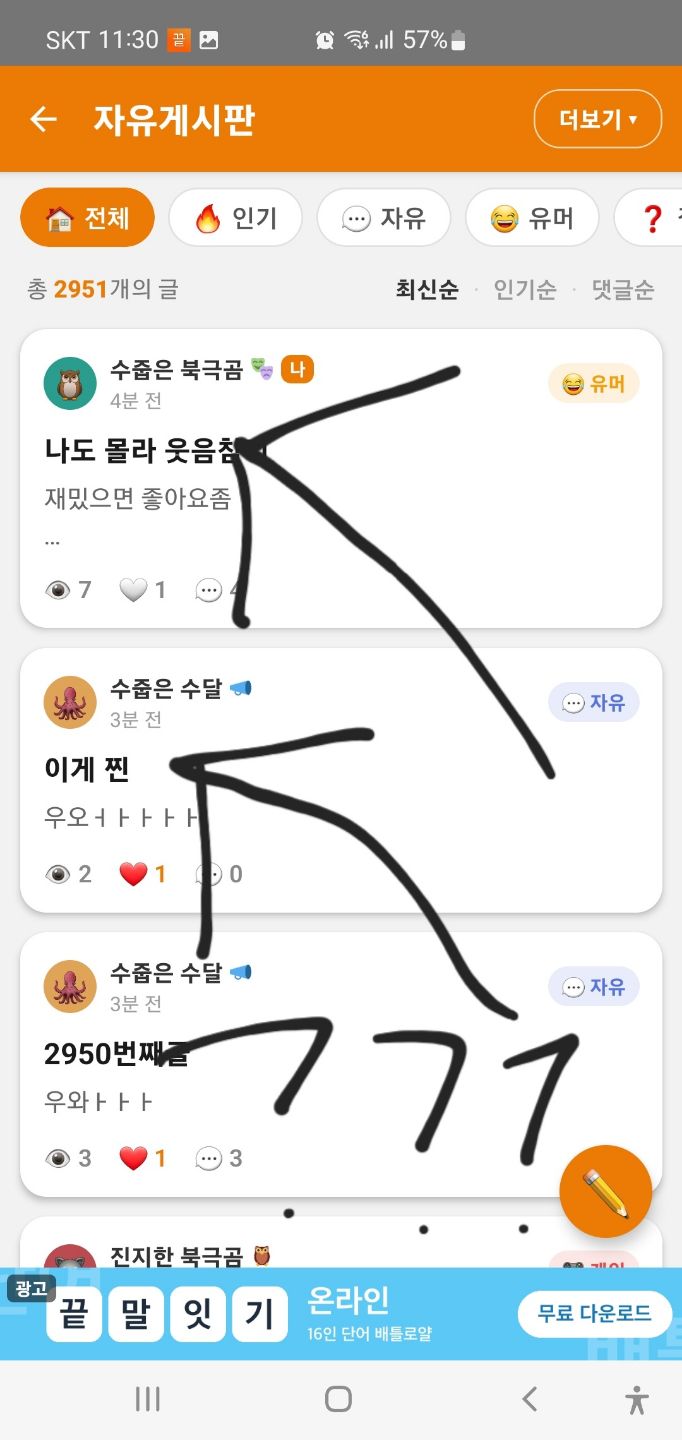Open recent apps from the navigation bar
682x1440 pixels.
[148, 1399]
